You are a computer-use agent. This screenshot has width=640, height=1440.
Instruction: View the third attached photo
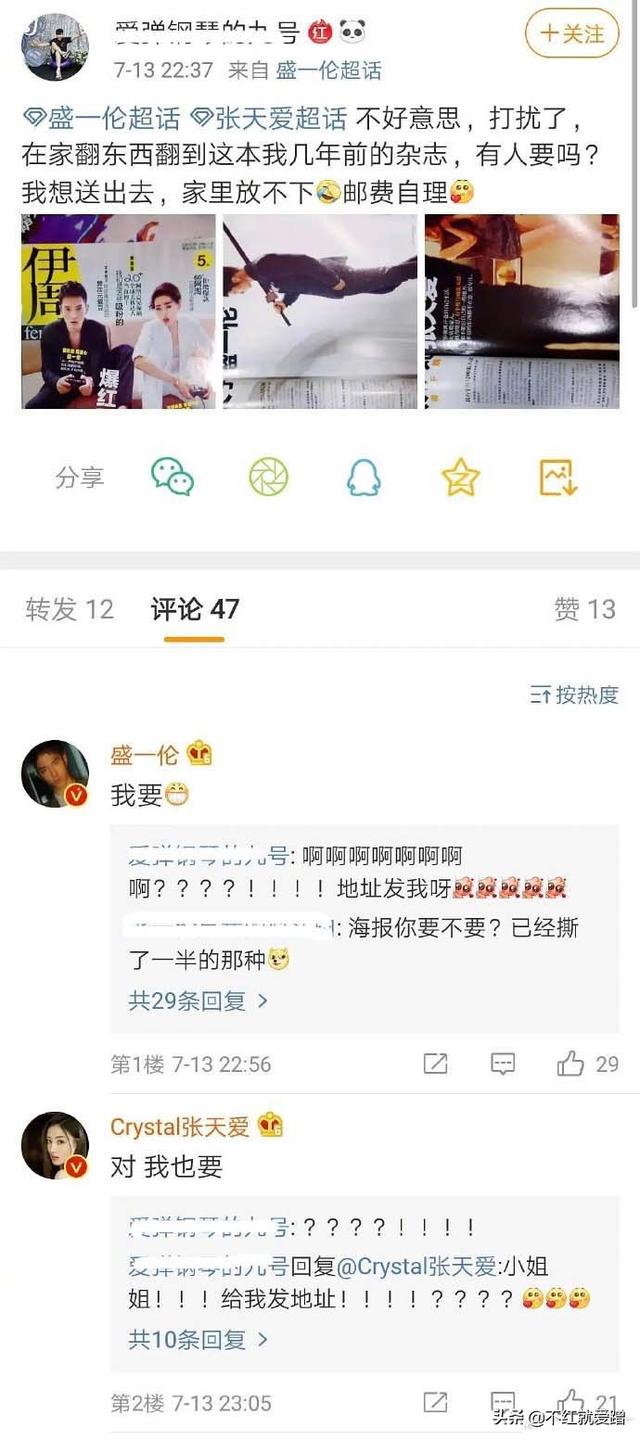521,311
